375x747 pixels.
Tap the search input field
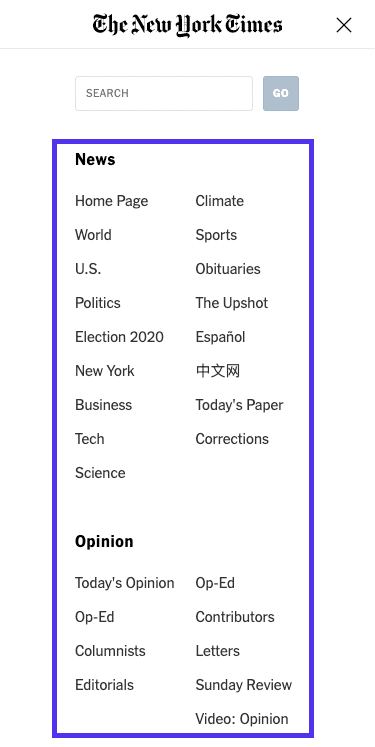pyautogui.click(x=164, y=93)
